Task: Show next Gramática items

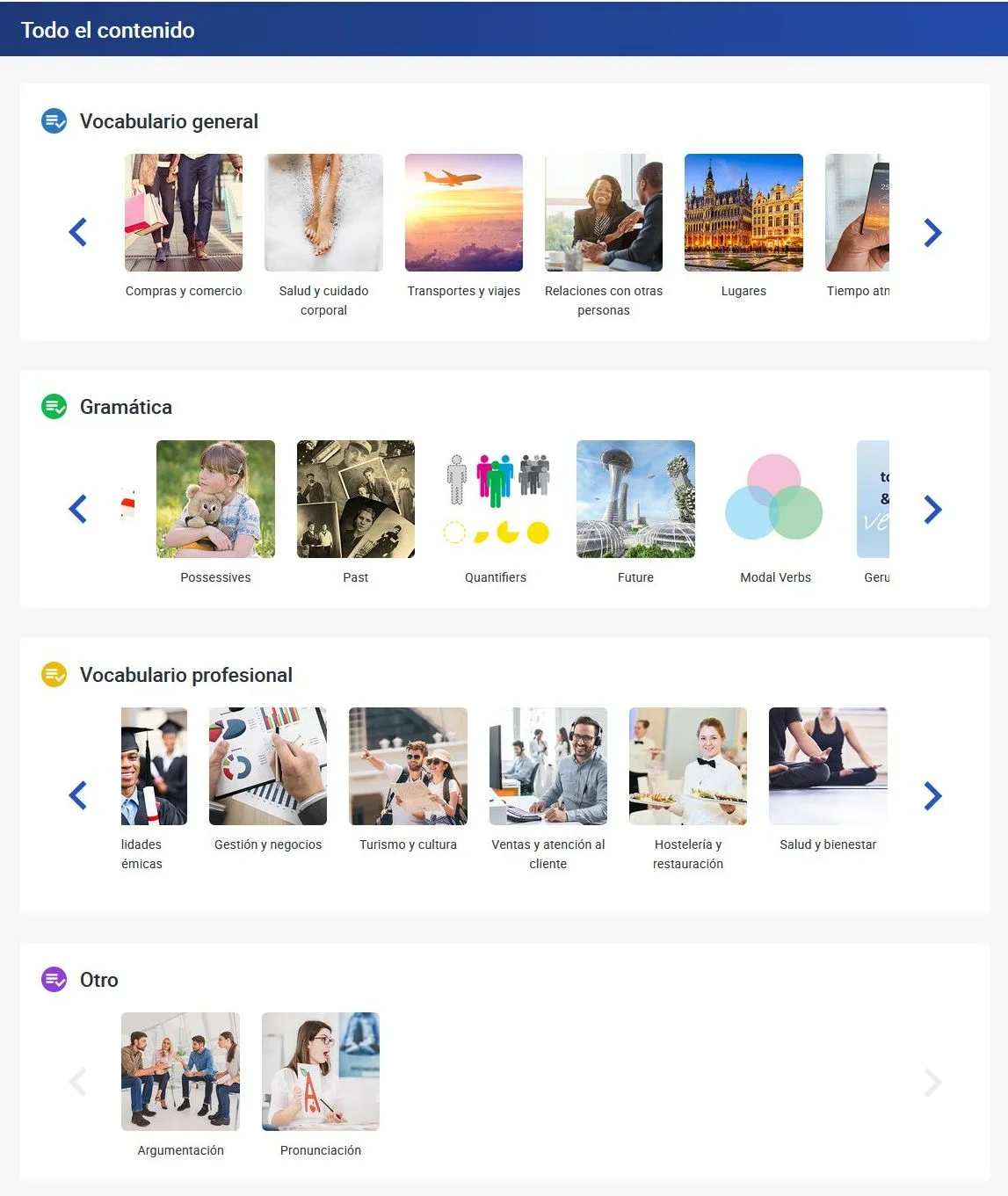Action: point(932,510)
